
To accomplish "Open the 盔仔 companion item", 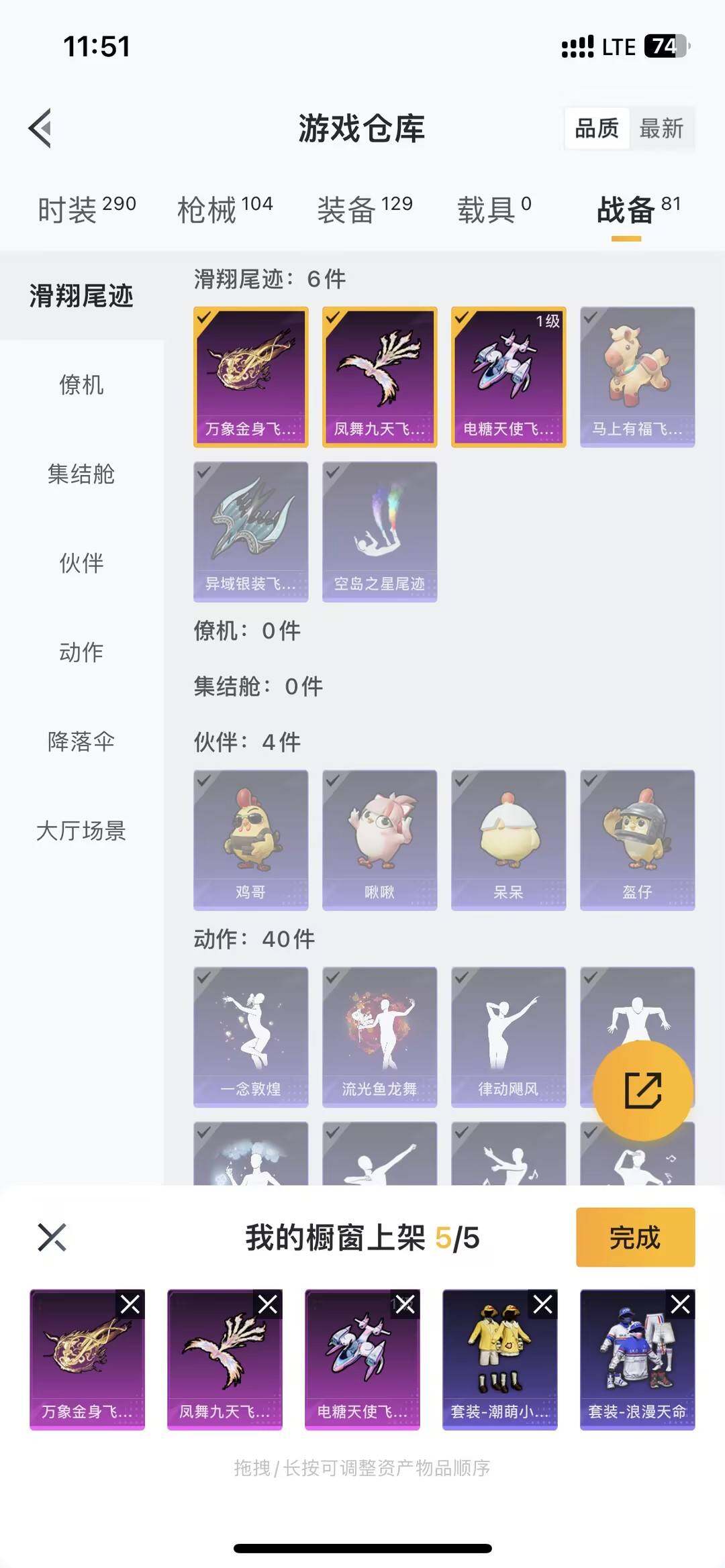I will 637,839.
